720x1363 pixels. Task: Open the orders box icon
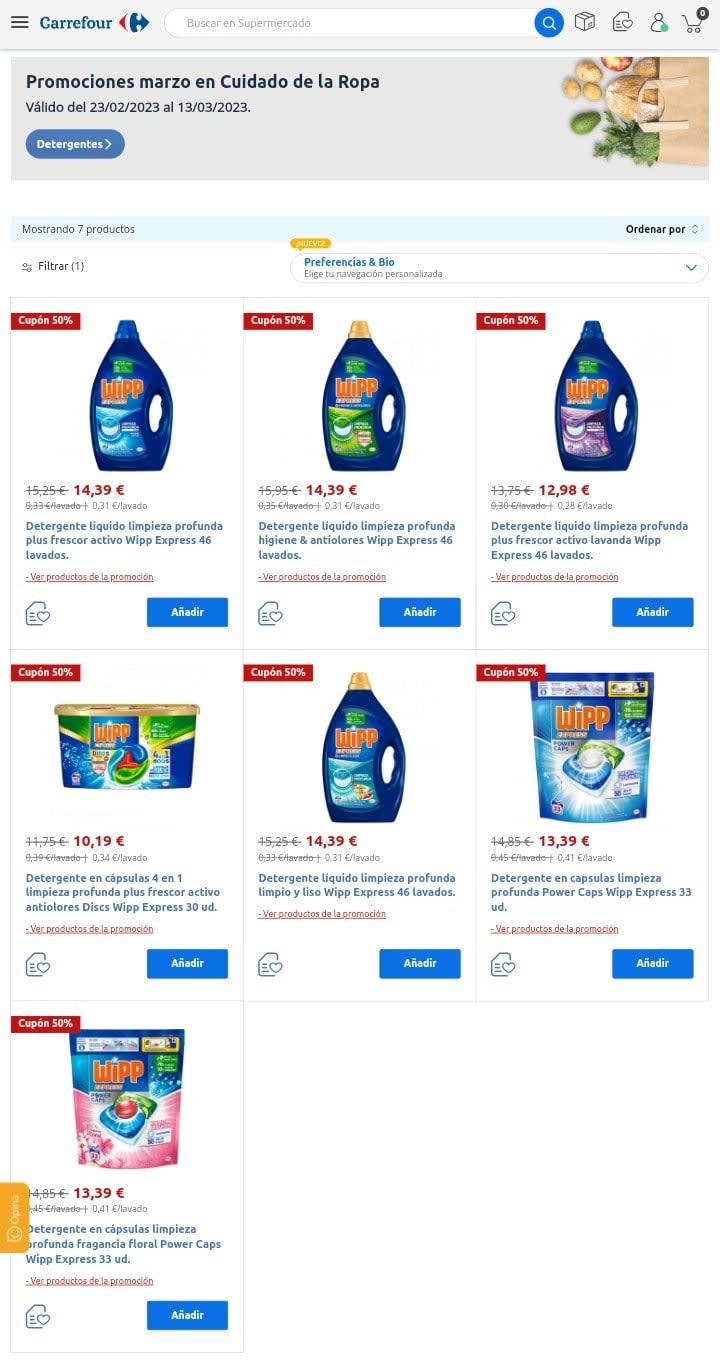point(585,22)
